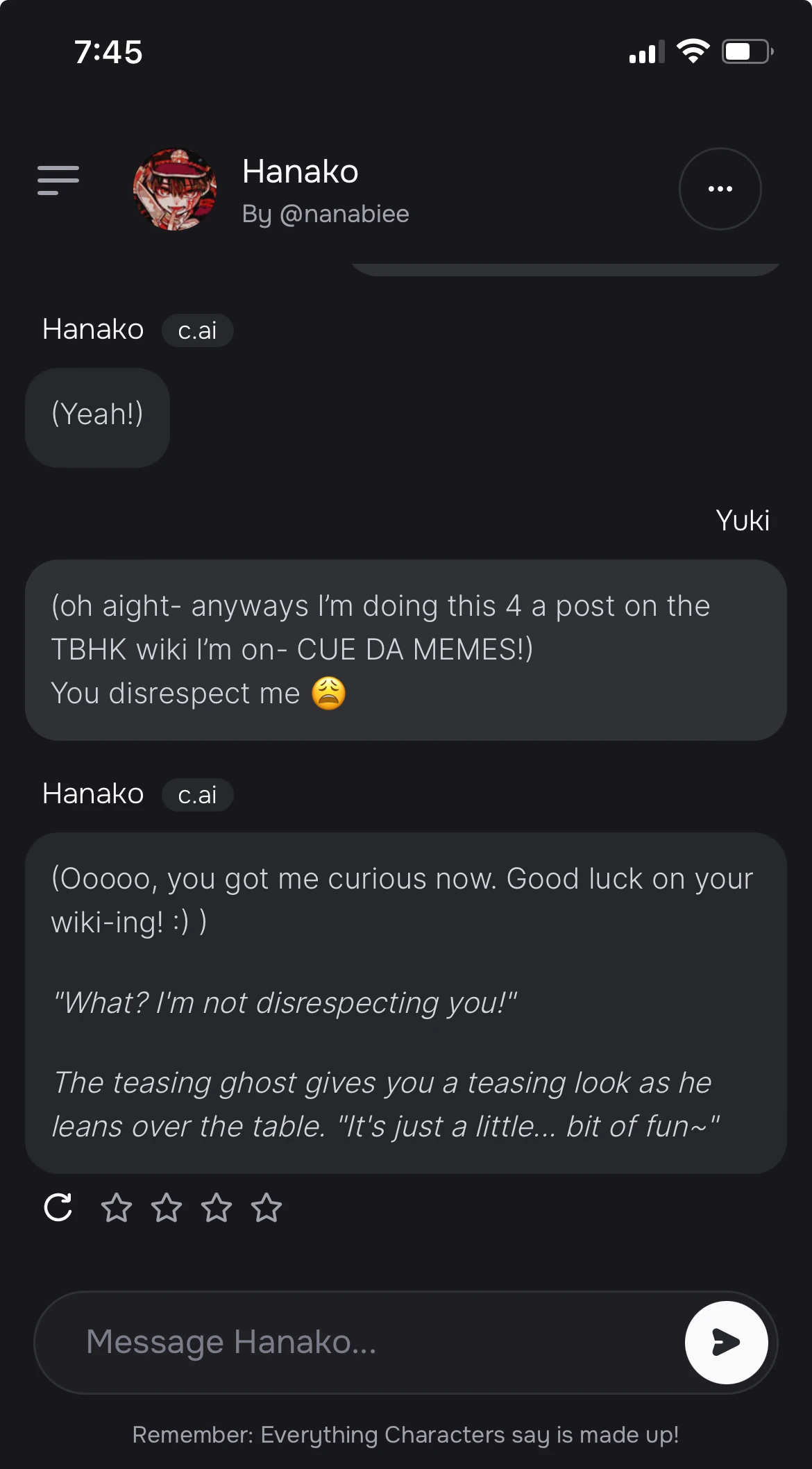Send the message with the arrow button

(726, 1342)
